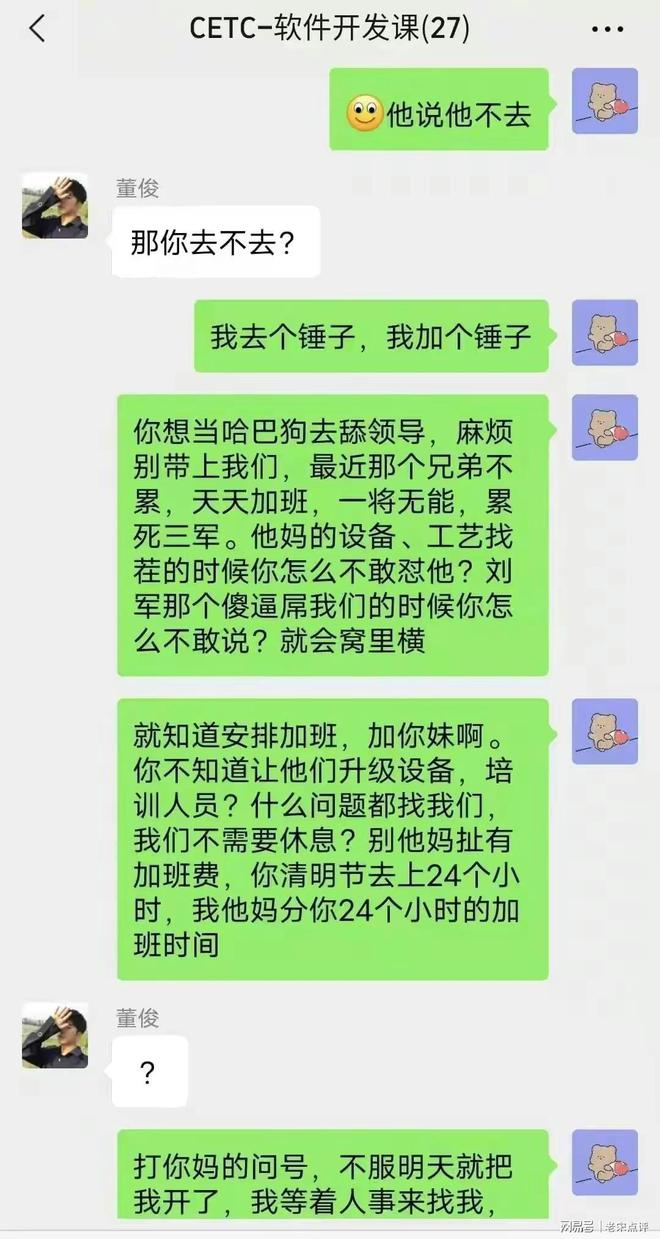Tap the bear avatar beside "我去个锤子，我加个锤子"
The width and height of the screenshot is (660, 1239).
click(605, 333)
